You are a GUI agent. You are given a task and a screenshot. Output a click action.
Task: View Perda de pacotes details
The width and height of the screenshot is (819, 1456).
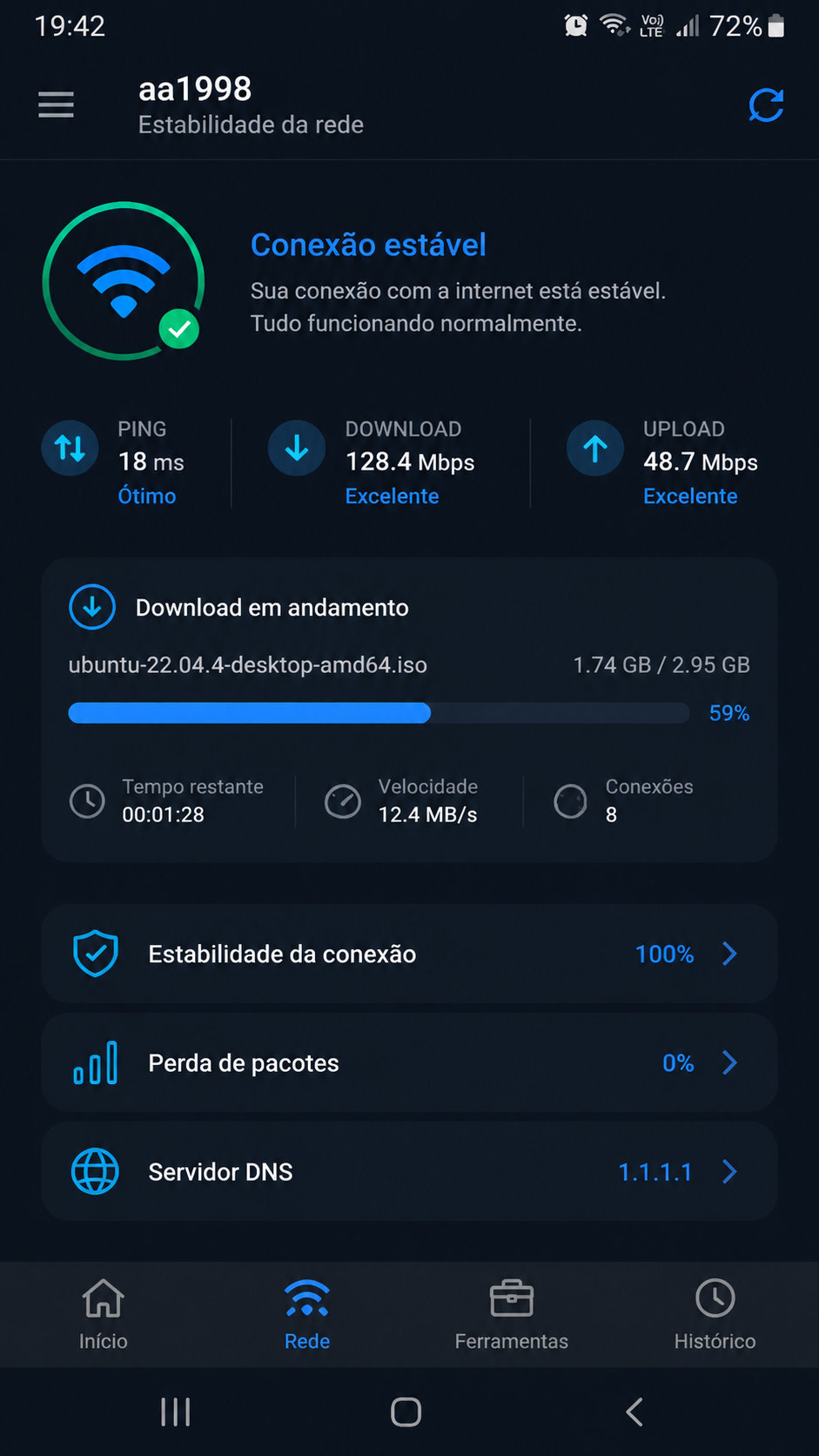coord(409,1062)
